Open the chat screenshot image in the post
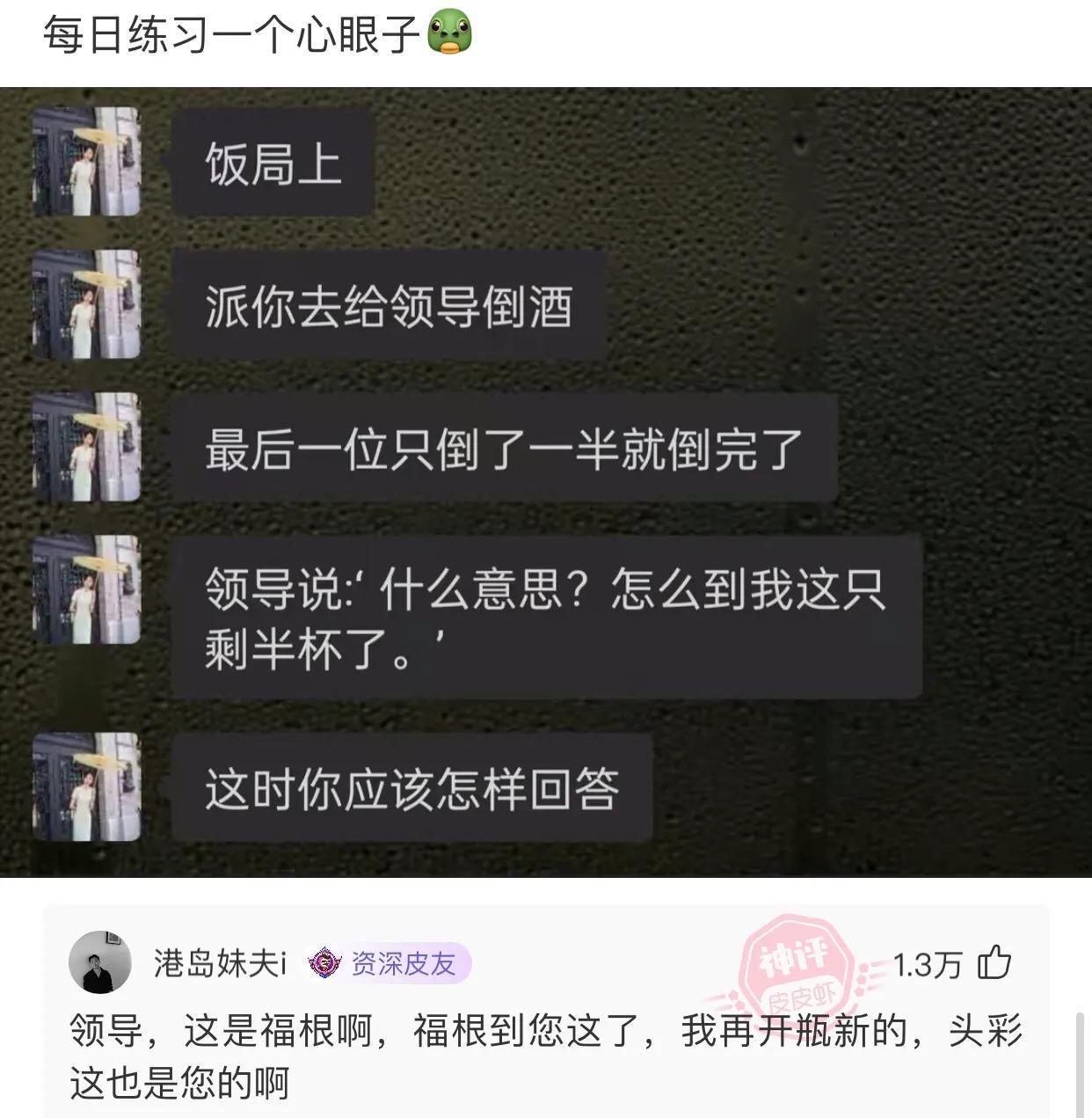Screen dimensions: 1092x1118 (x=545, y=482)
